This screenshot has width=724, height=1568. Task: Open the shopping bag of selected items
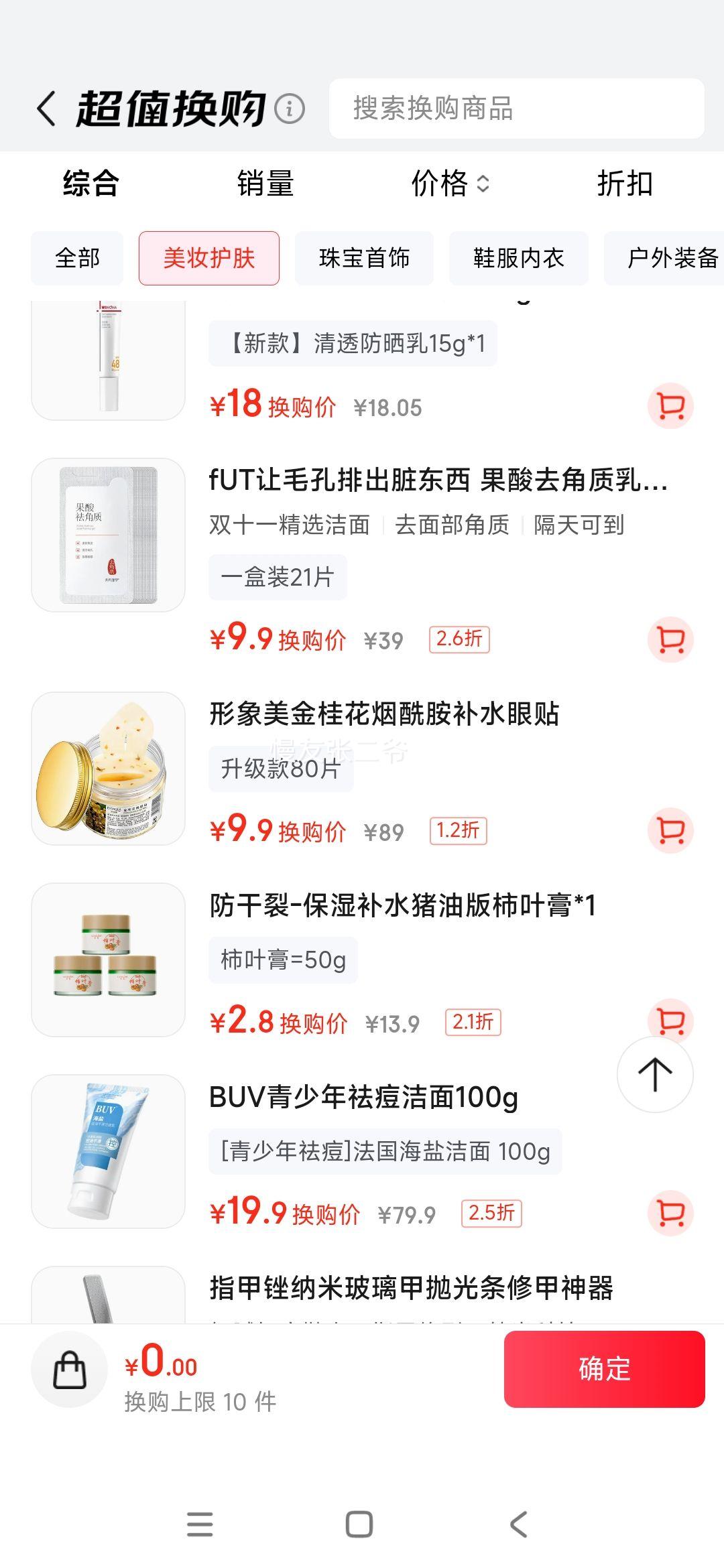pos(70,1369)
